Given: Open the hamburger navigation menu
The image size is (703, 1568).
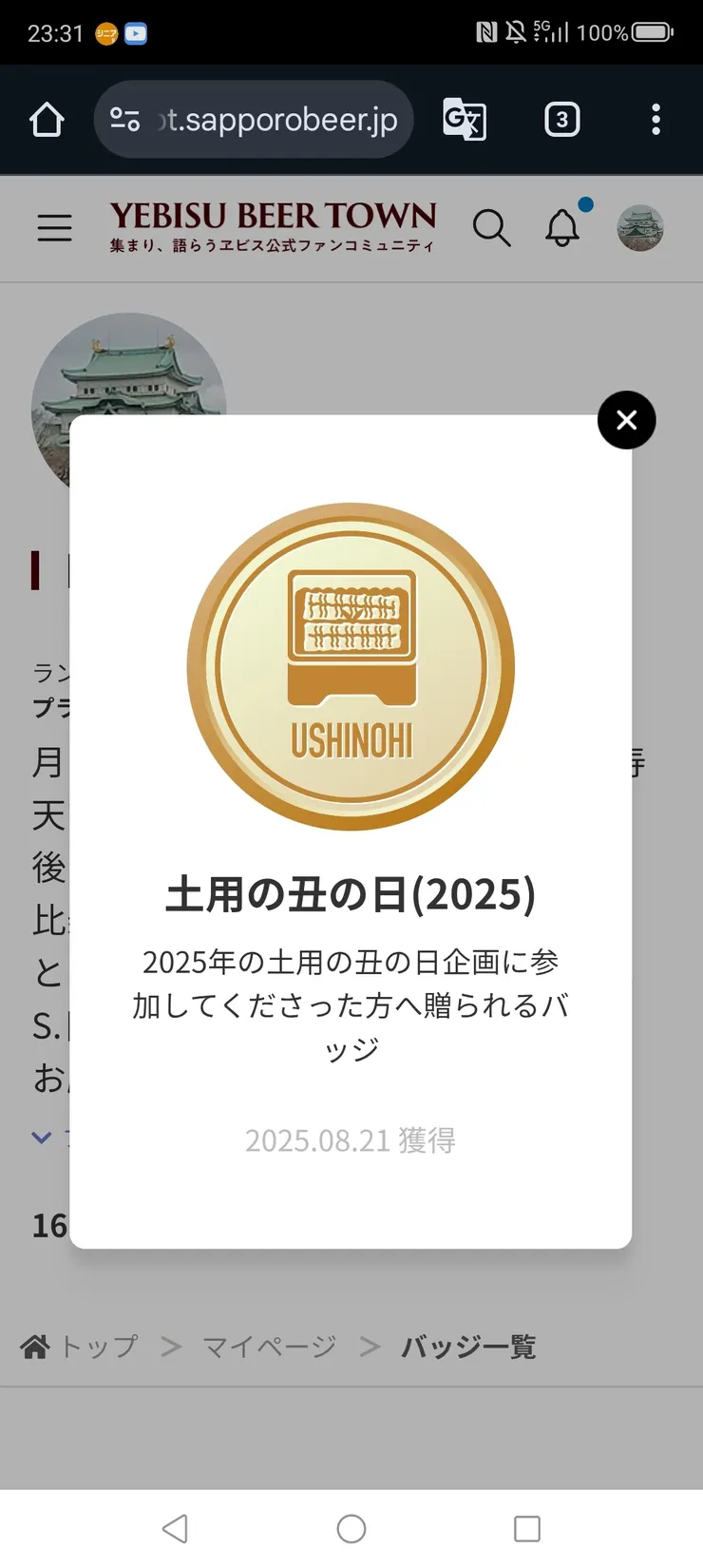Looking at the screenshot, I should [x=54, y=228].
